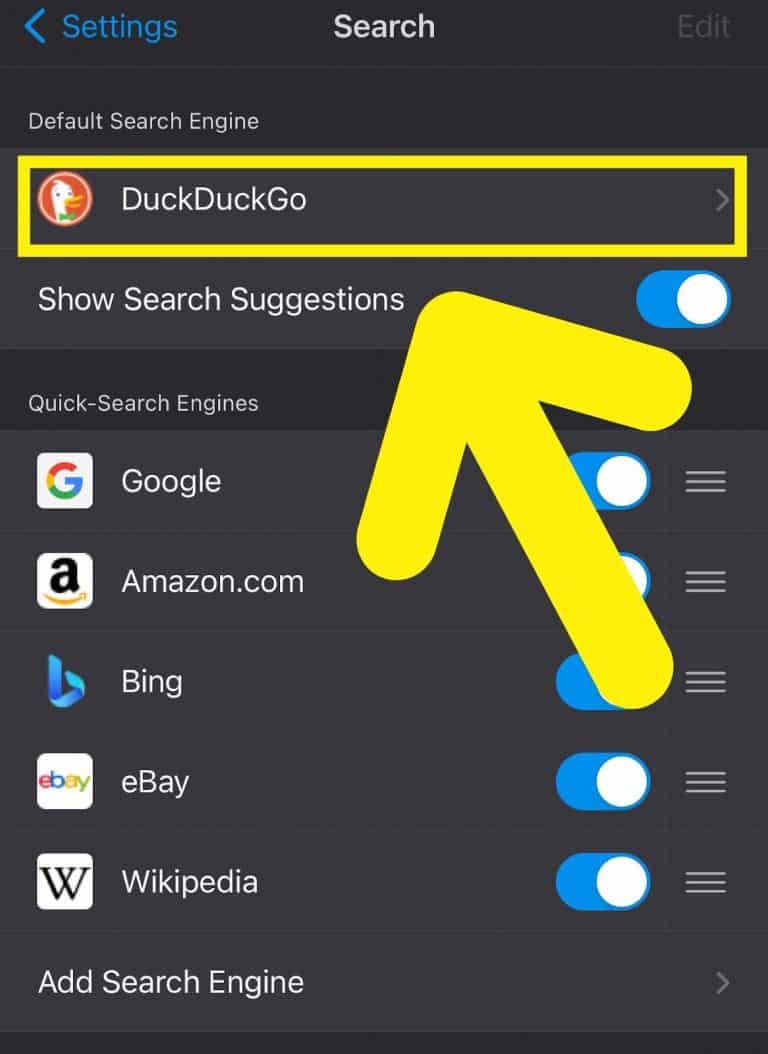
Task: Select the Search title header
Action: (384, 27)
